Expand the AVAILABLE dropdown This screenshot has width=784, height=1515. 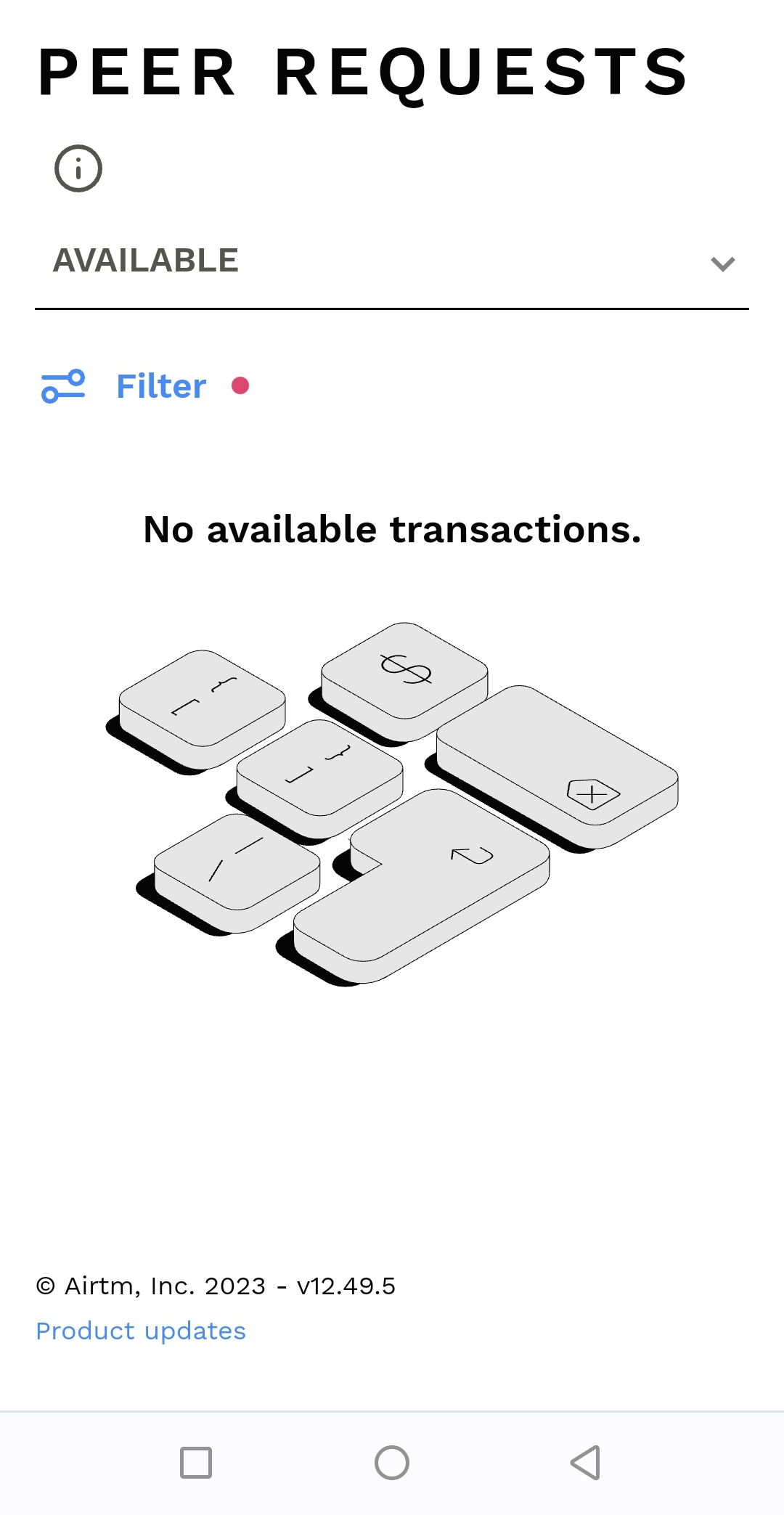tap(392, 261)
